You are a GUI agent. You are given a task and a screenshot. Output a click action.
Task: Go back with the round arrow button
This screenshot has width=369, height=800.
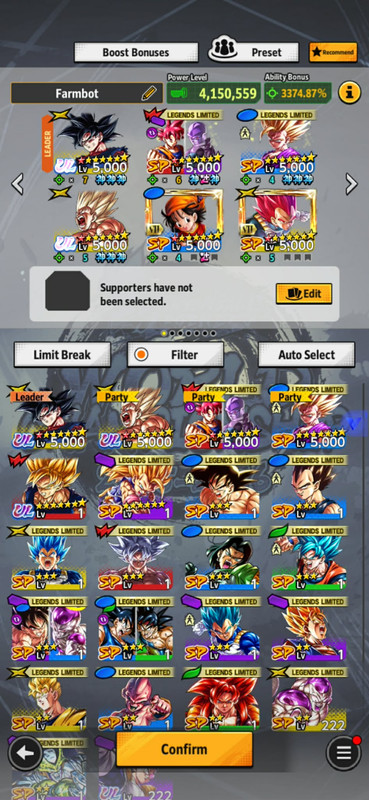[x=25, y=753]
